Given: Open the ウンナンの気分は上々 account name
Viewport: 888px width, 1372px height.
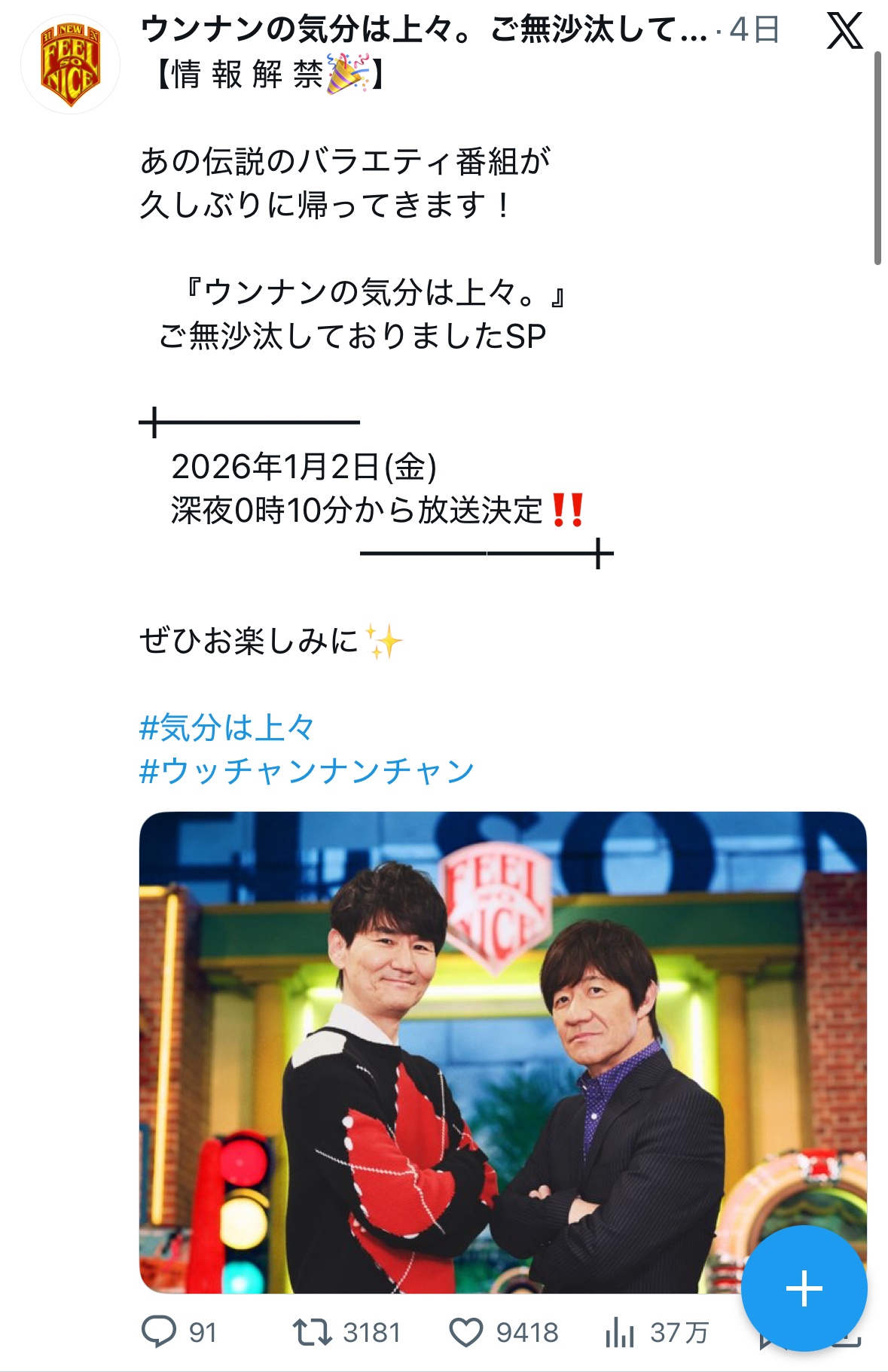Looking at the screenshot, I should 423,30.
